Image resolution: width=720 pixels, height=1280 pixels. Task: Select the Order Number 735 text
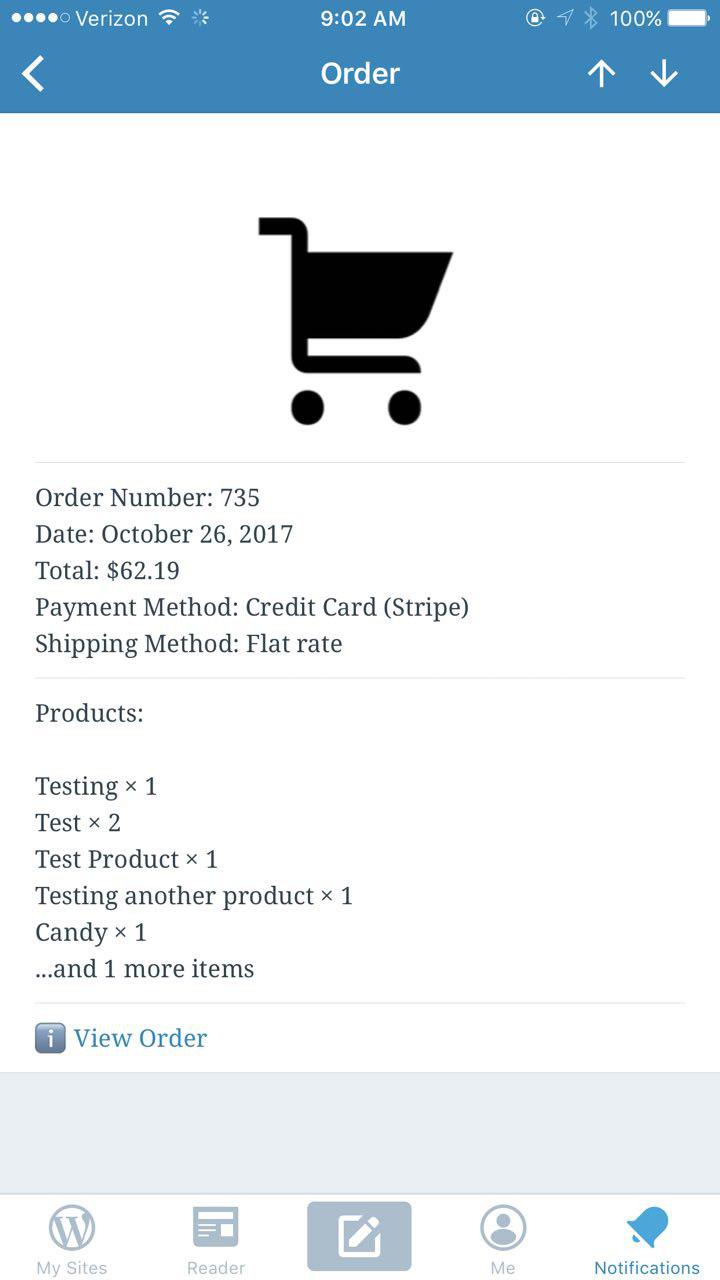point(147,497)
